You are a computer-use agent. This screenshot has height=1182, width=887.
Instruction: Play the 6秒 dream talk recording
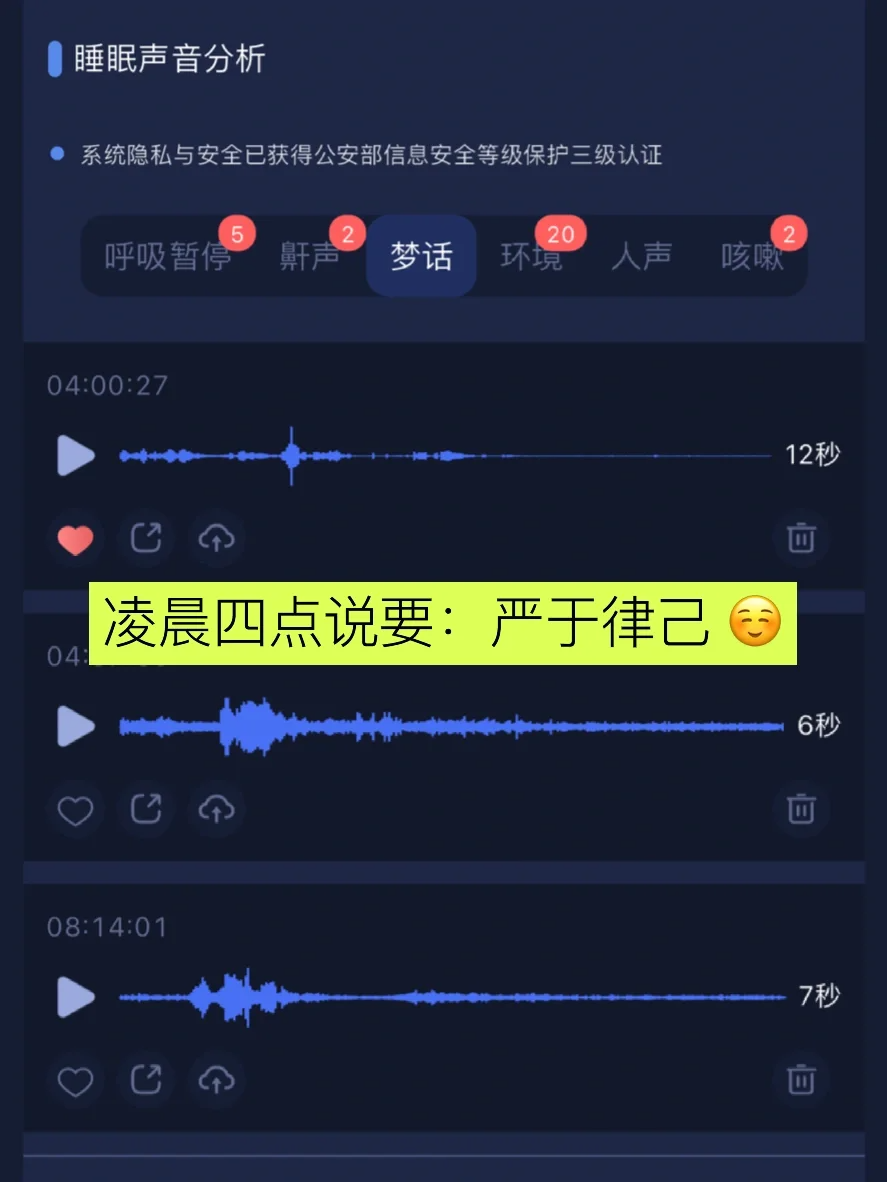point(75,726)
